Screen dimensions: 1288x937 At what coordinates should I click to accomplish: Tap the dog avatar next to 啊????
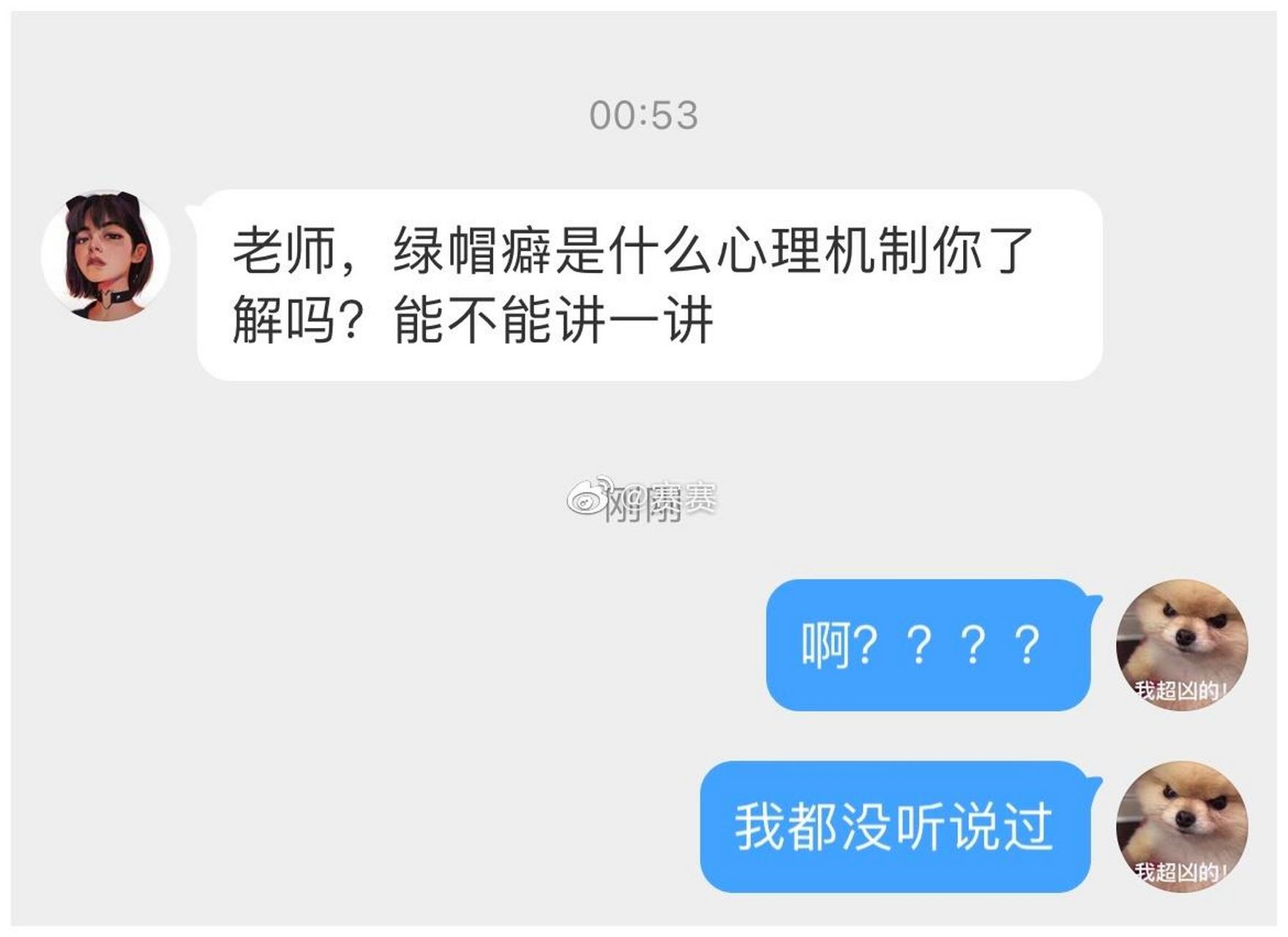click(1181, 644)
